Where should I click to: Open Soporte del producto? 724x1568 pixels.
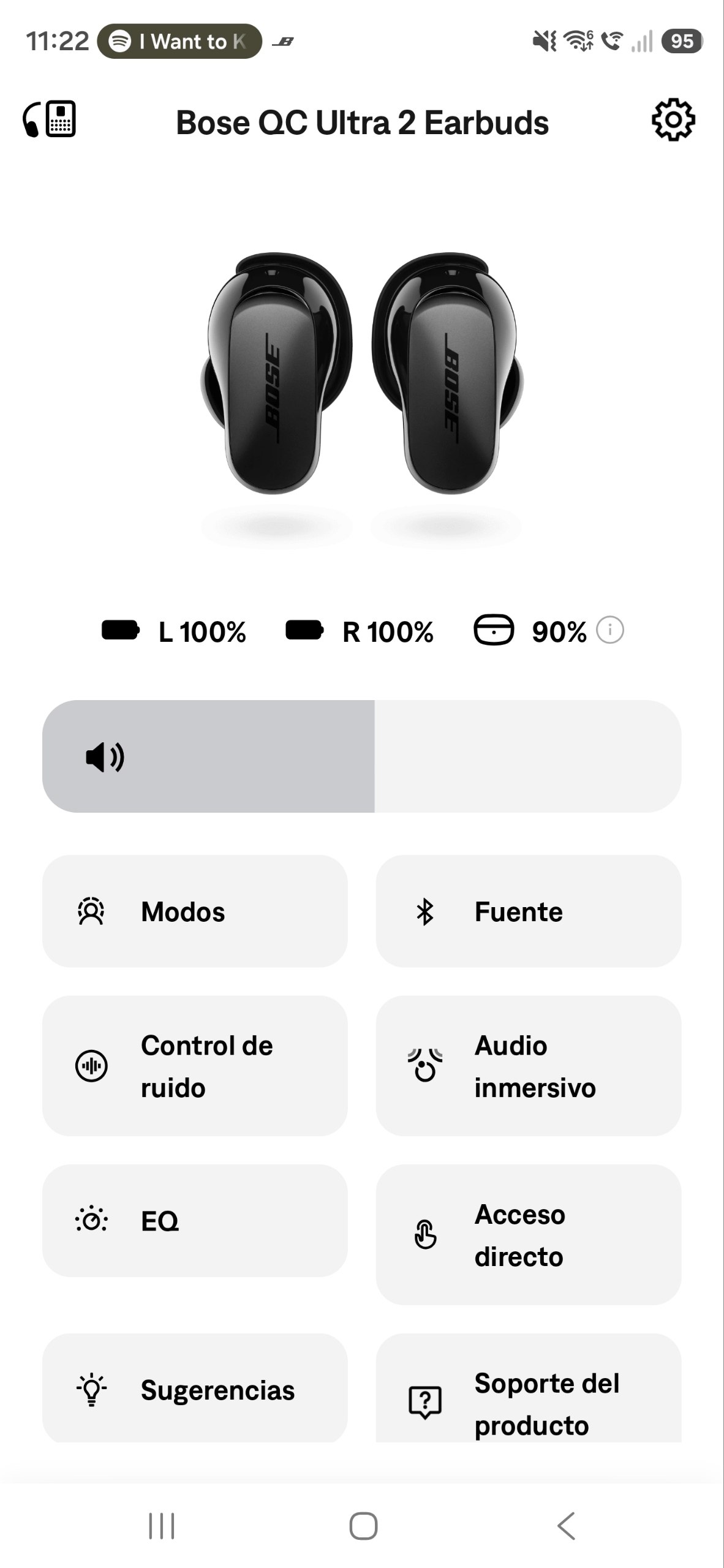coord(529,1388)
